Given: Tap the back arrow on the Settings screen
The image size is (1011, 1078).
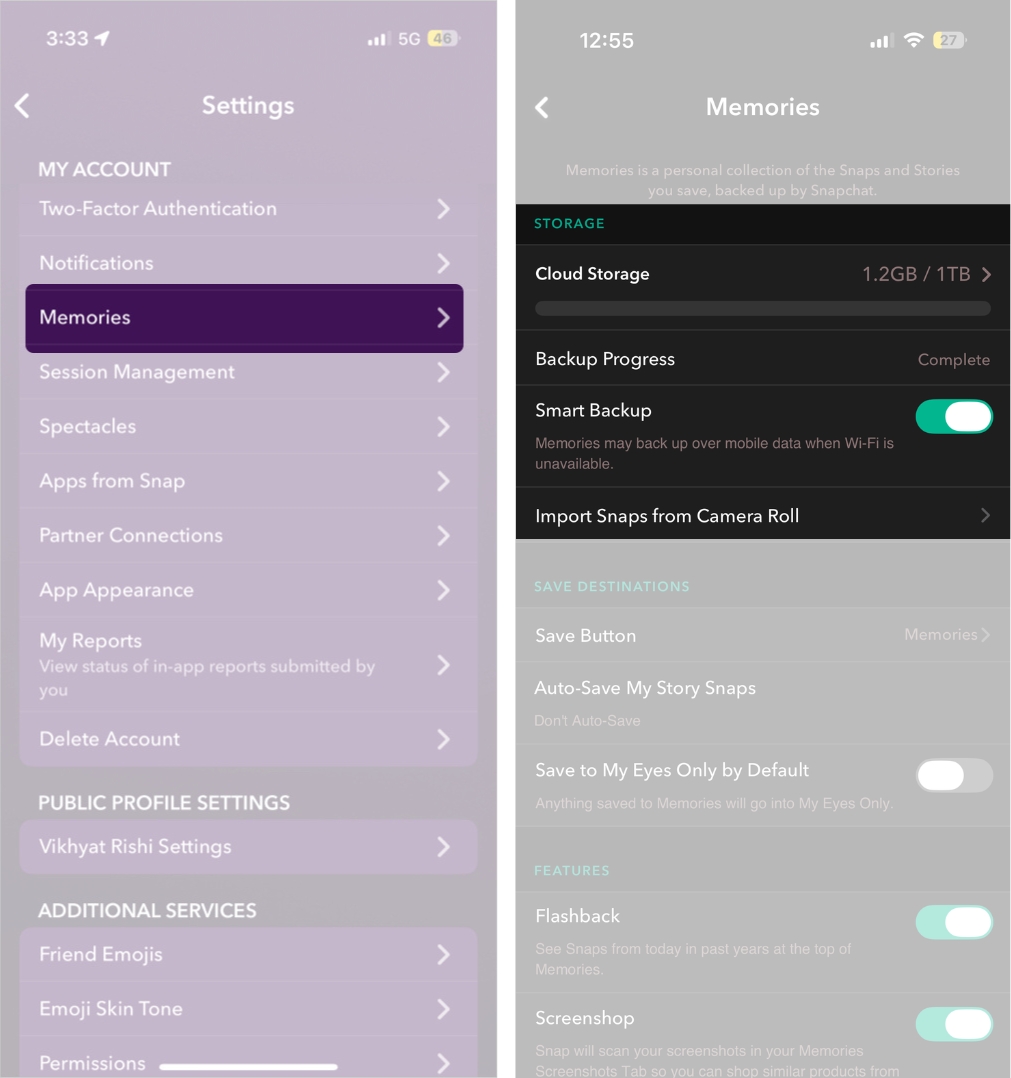Looking at the screenshot, I should pos(22,105).
